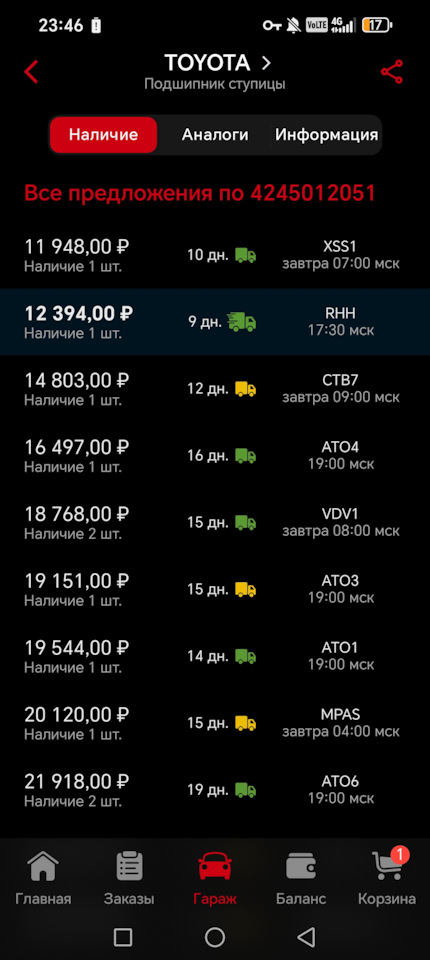Open the ATO1 offer for 19 544,00 ₽
This screenshot has height=960, width=430.
click(x=215, y=656)
